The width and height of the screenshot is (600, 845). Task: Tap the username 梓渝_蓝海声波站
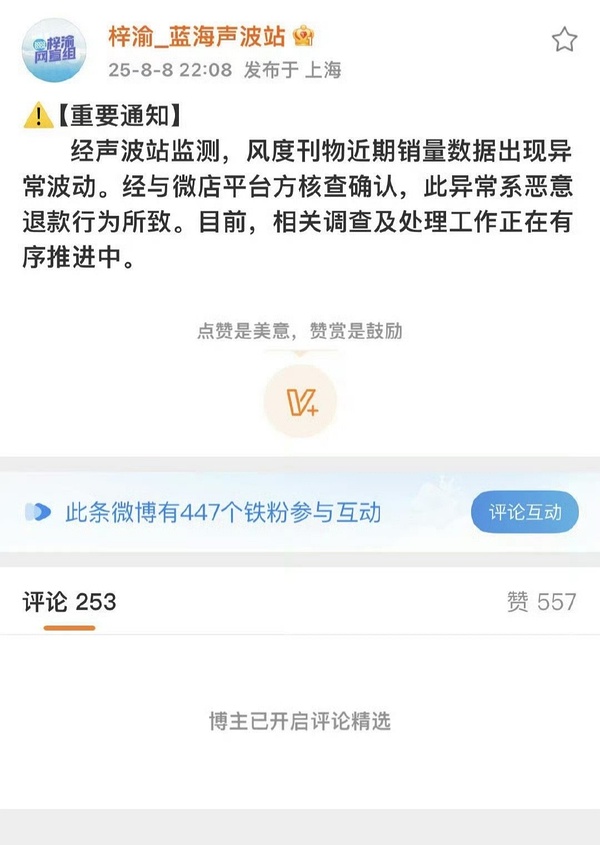(197, 38)
